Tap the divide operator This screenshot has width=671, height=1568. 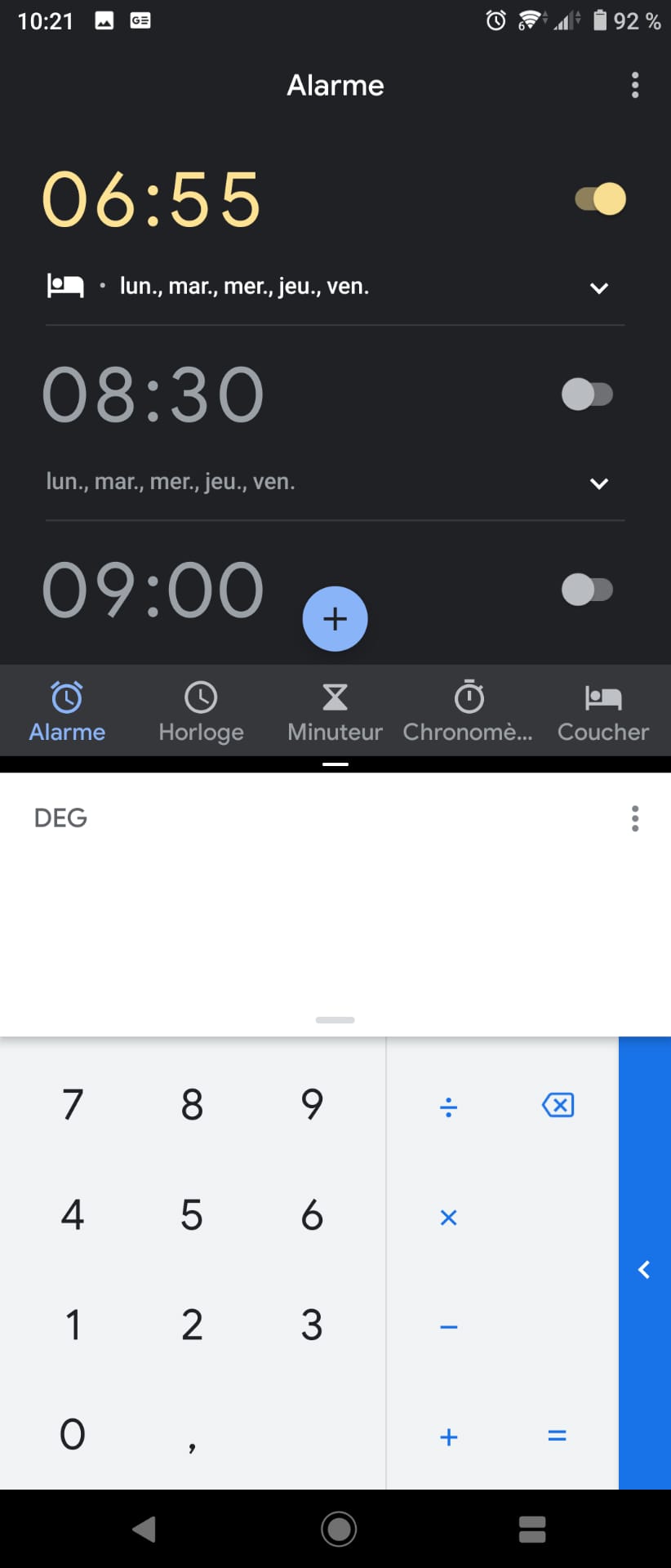(448, 1107)
